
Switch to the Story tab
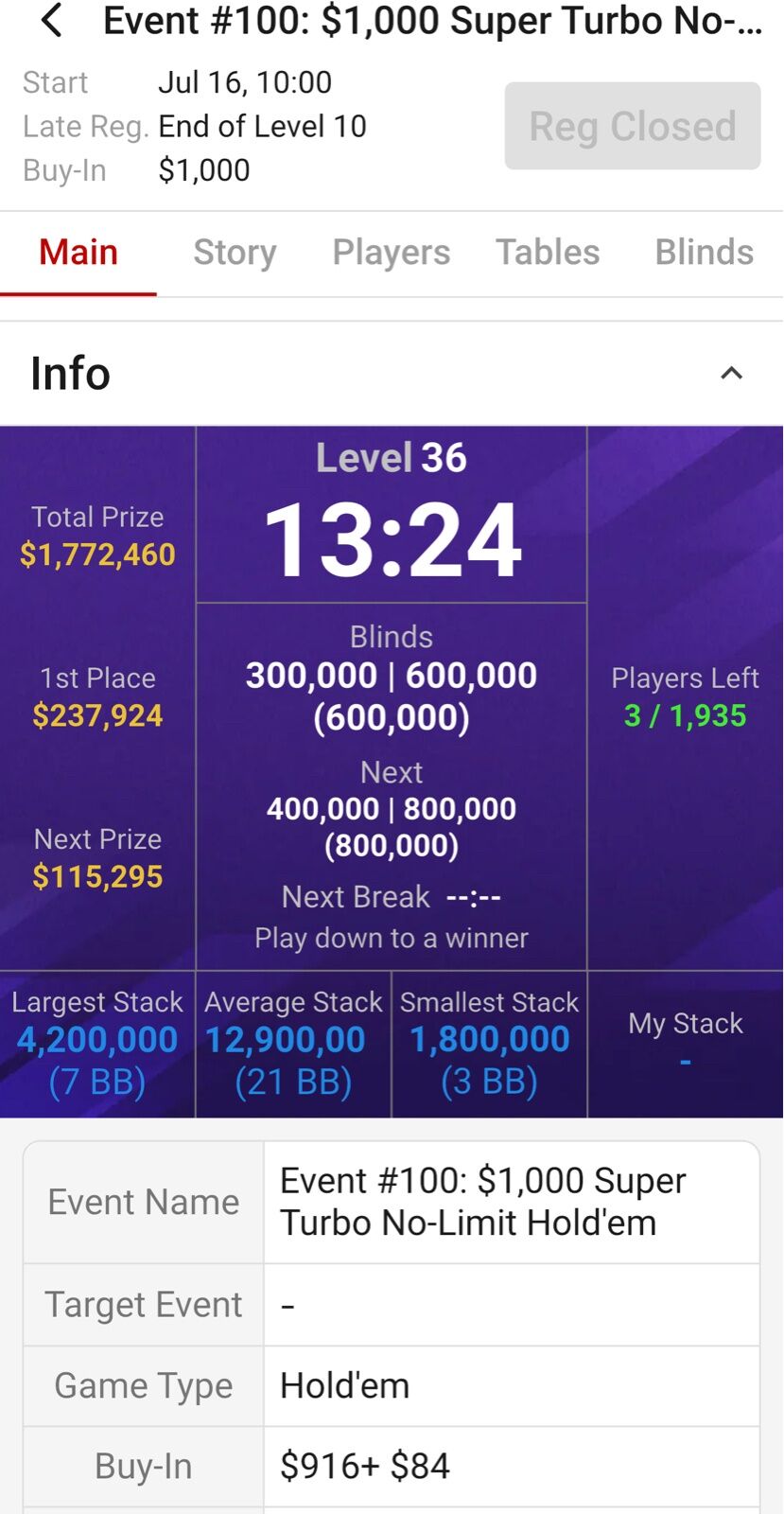point(235,253)
